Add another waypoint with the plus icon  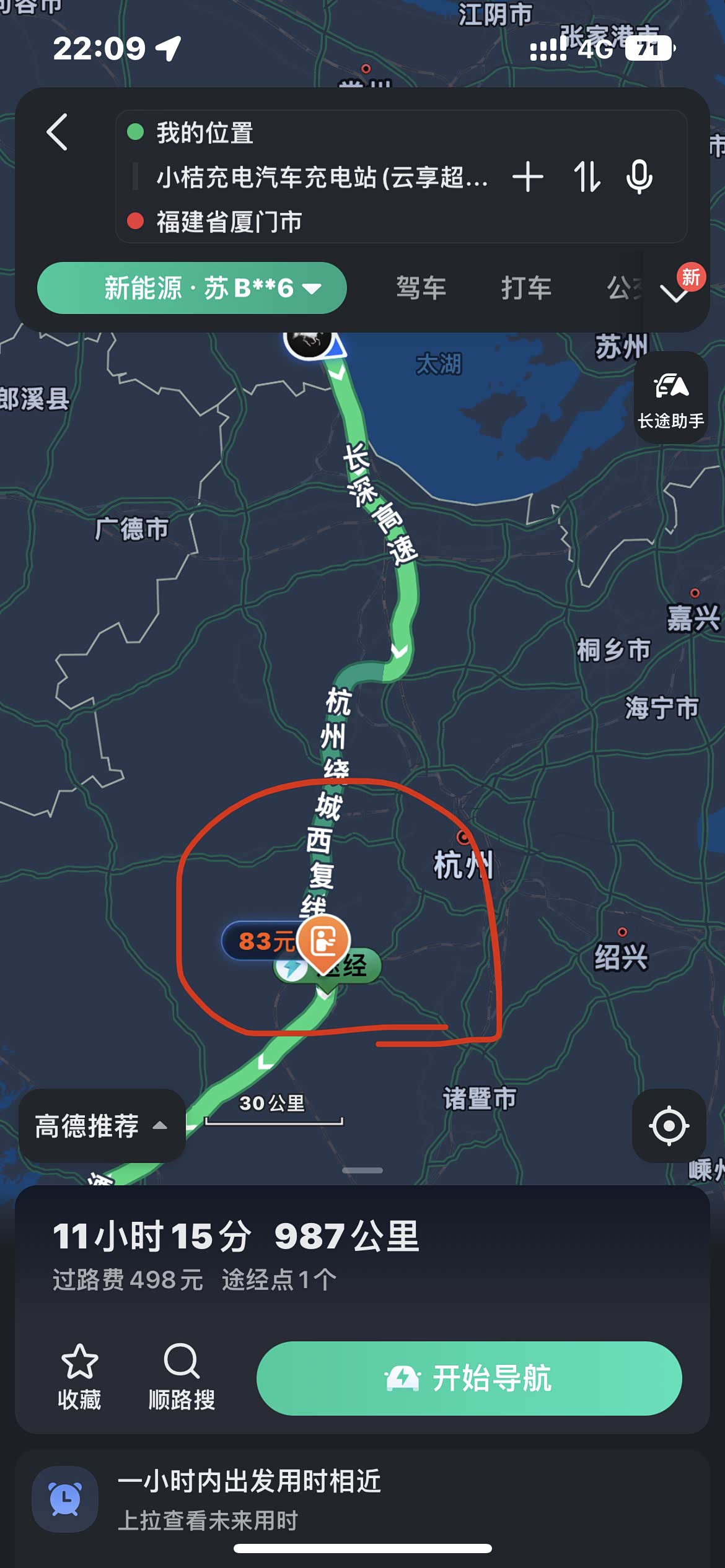pyautogui.click(x=527, y=177)
